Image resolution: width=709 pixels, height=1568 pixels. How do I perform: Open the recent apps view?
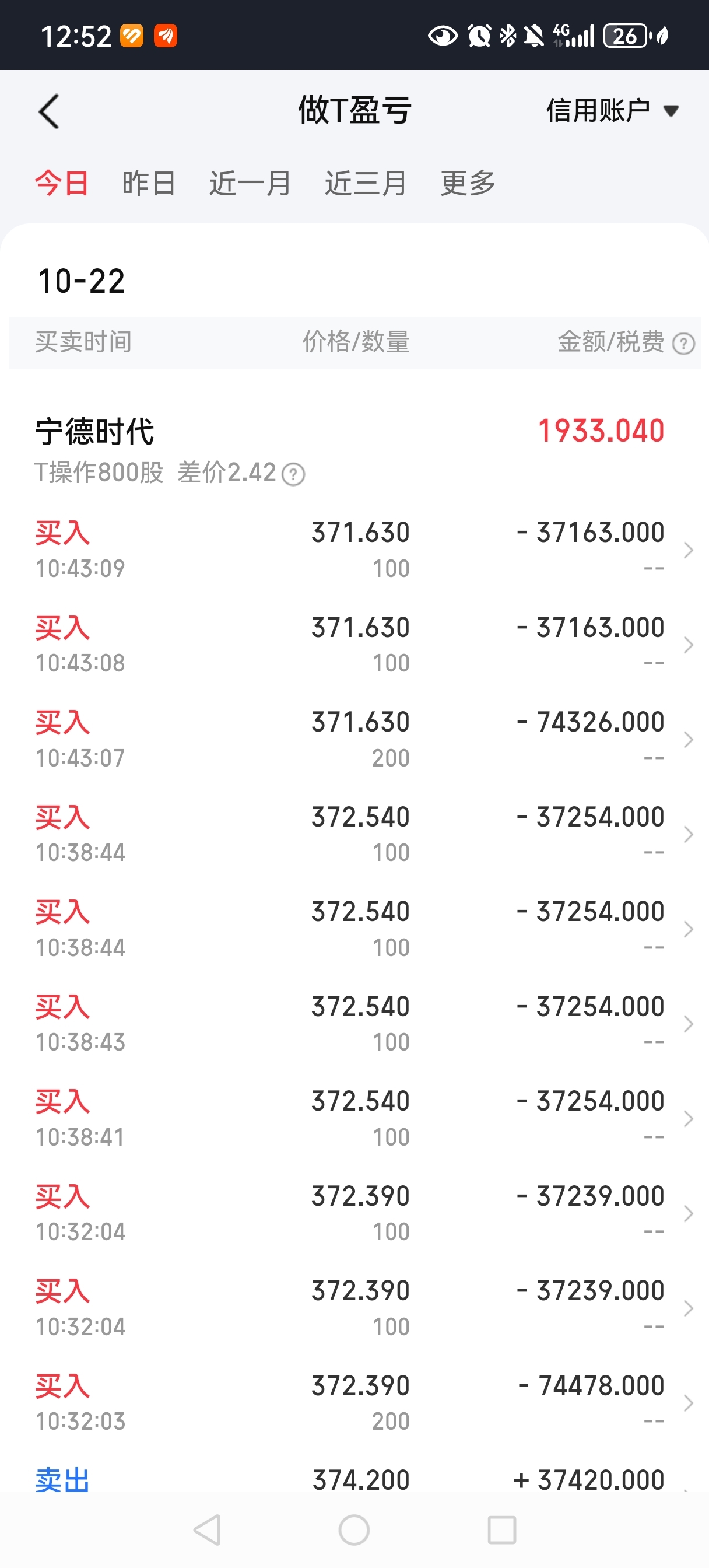[502, 1530]
